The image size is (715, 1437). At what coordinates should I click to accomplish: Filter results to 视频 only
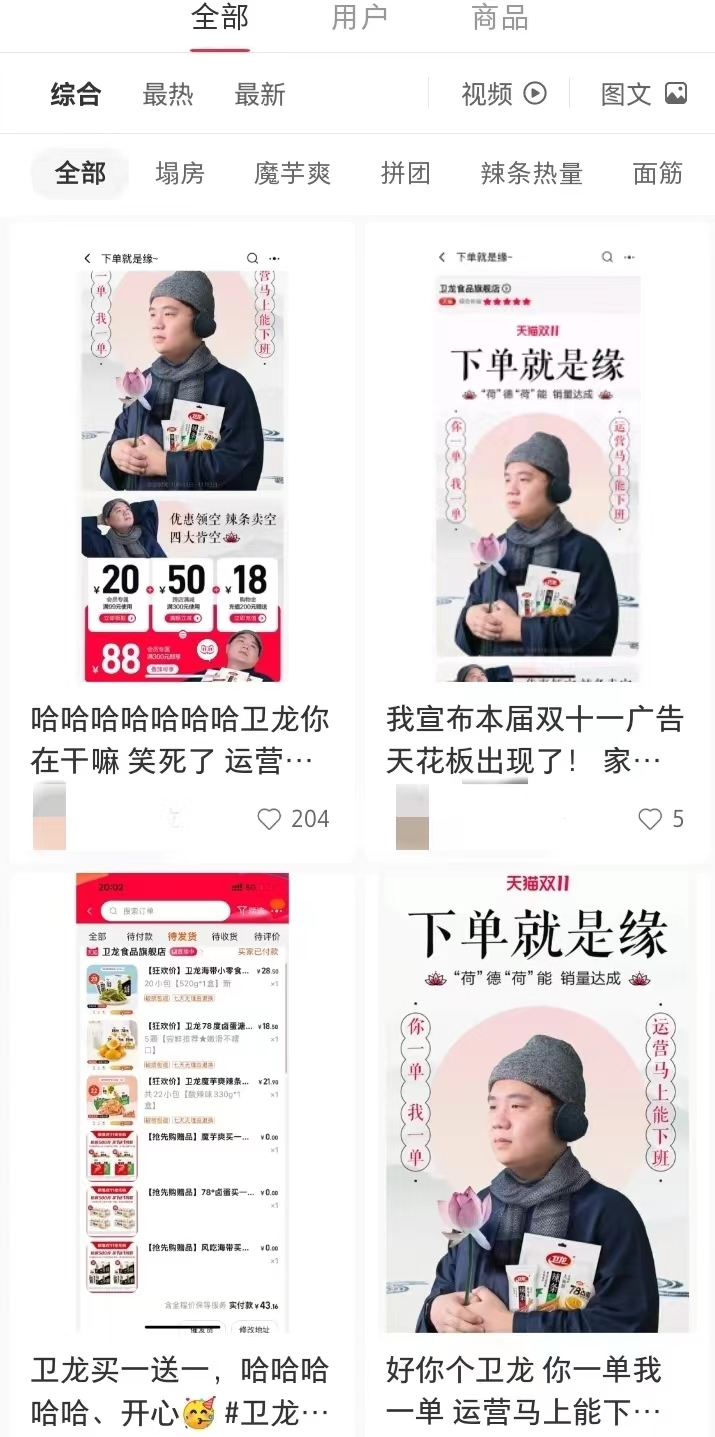503,94
